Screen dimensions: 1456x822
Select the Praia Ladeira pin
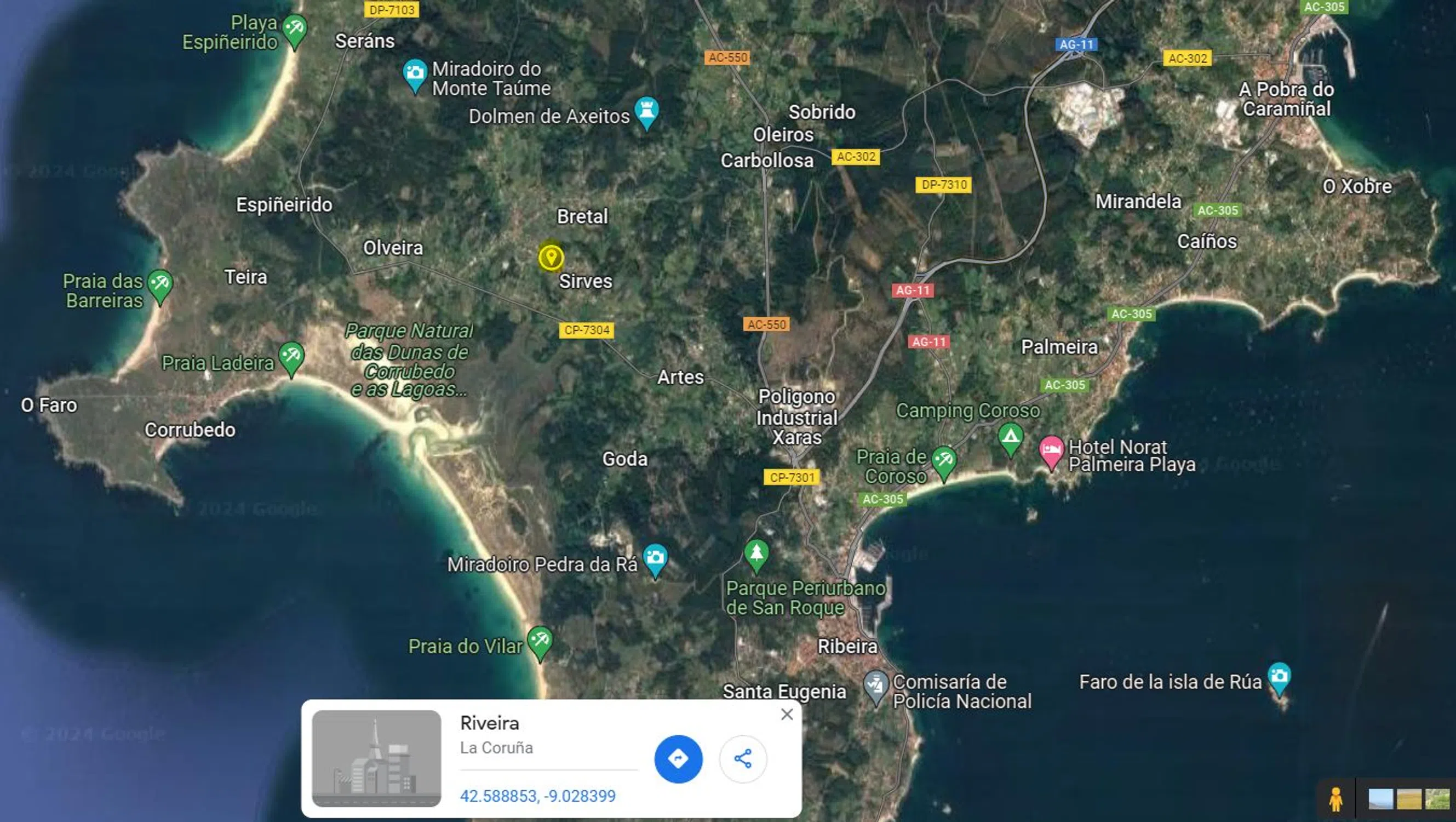coord(291,357)
